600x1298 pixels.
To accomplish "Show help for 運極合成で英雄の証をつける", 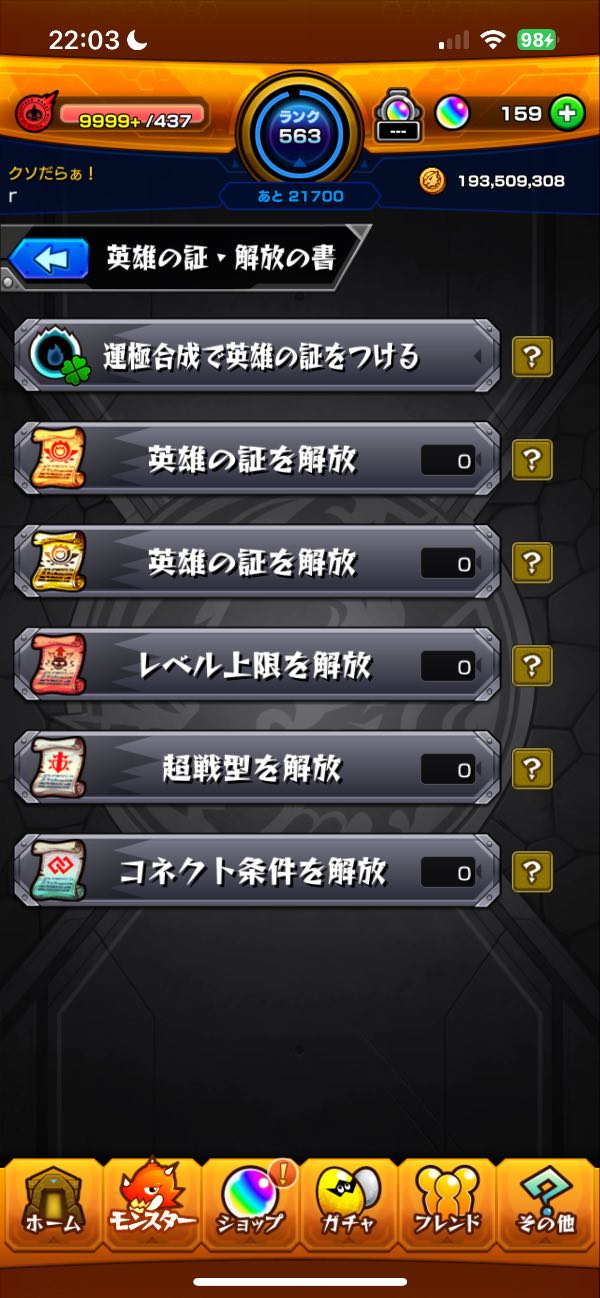I will [532, 356].
